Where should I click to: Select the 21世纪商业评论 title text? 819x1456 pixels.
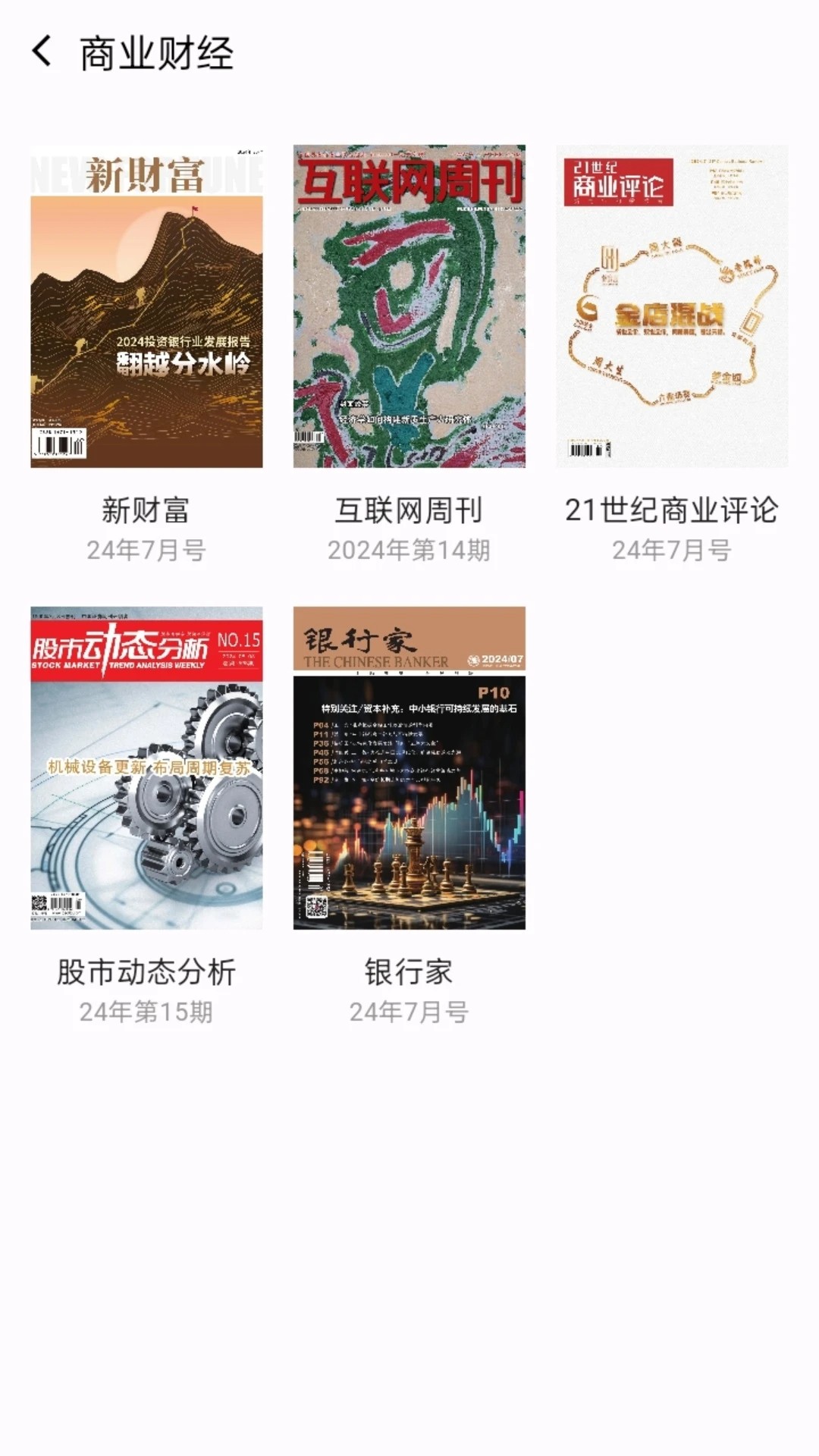pyautogui.click(x=671, y=510)
